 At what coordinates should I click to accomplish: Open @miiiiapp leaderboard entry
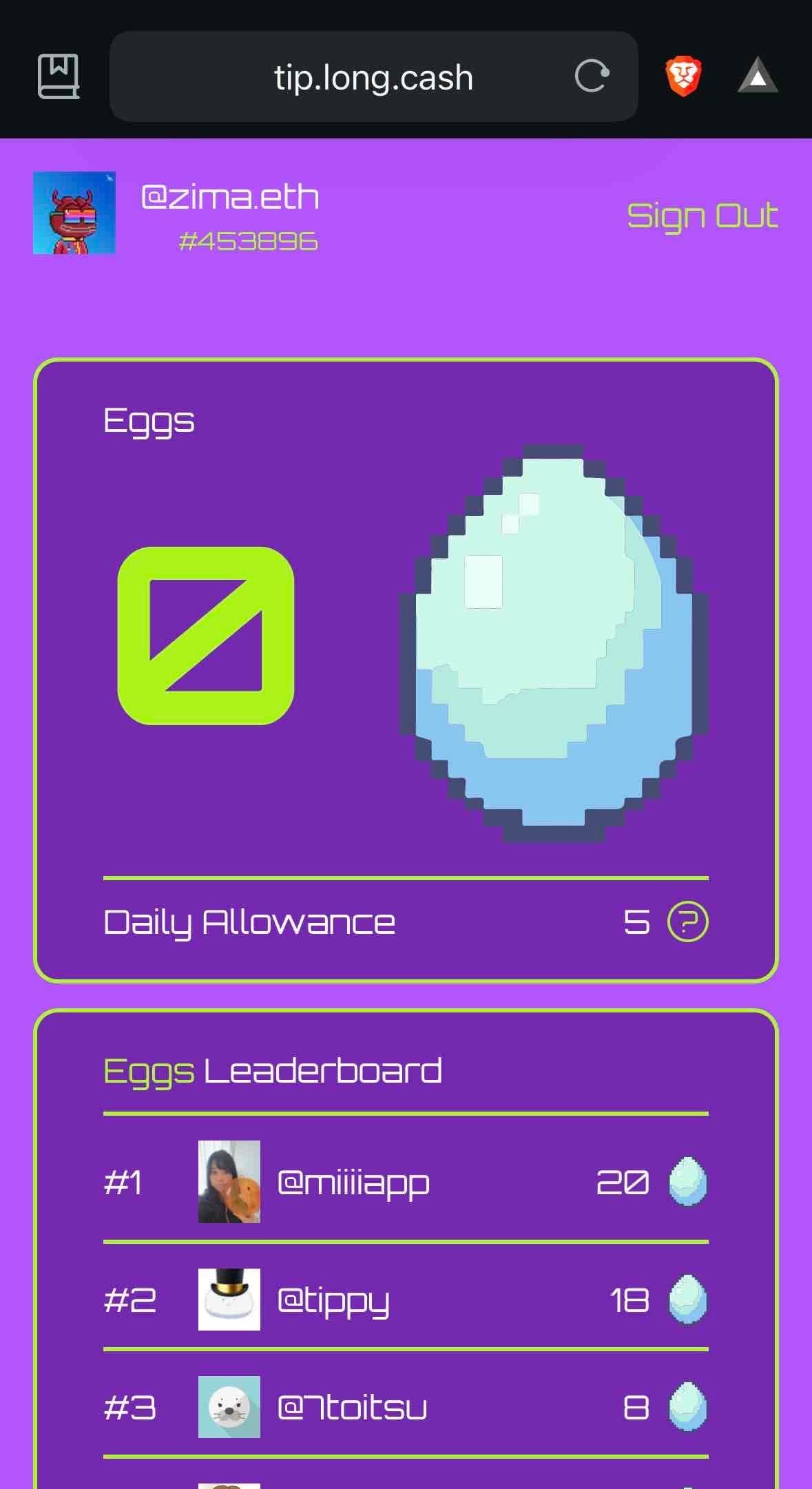[353, 1183]
